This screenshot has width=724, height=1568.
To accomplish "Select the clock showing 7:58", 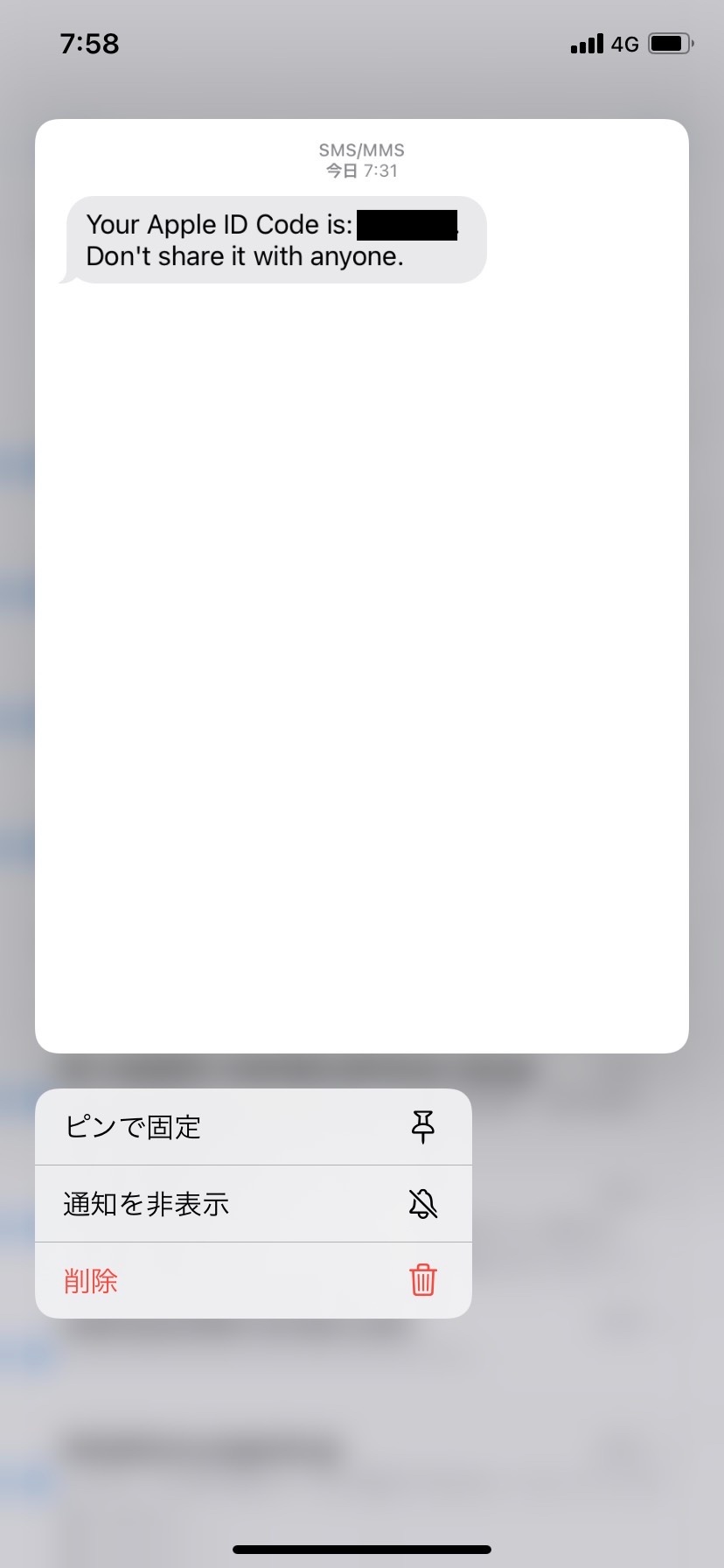I will (91, 44).
